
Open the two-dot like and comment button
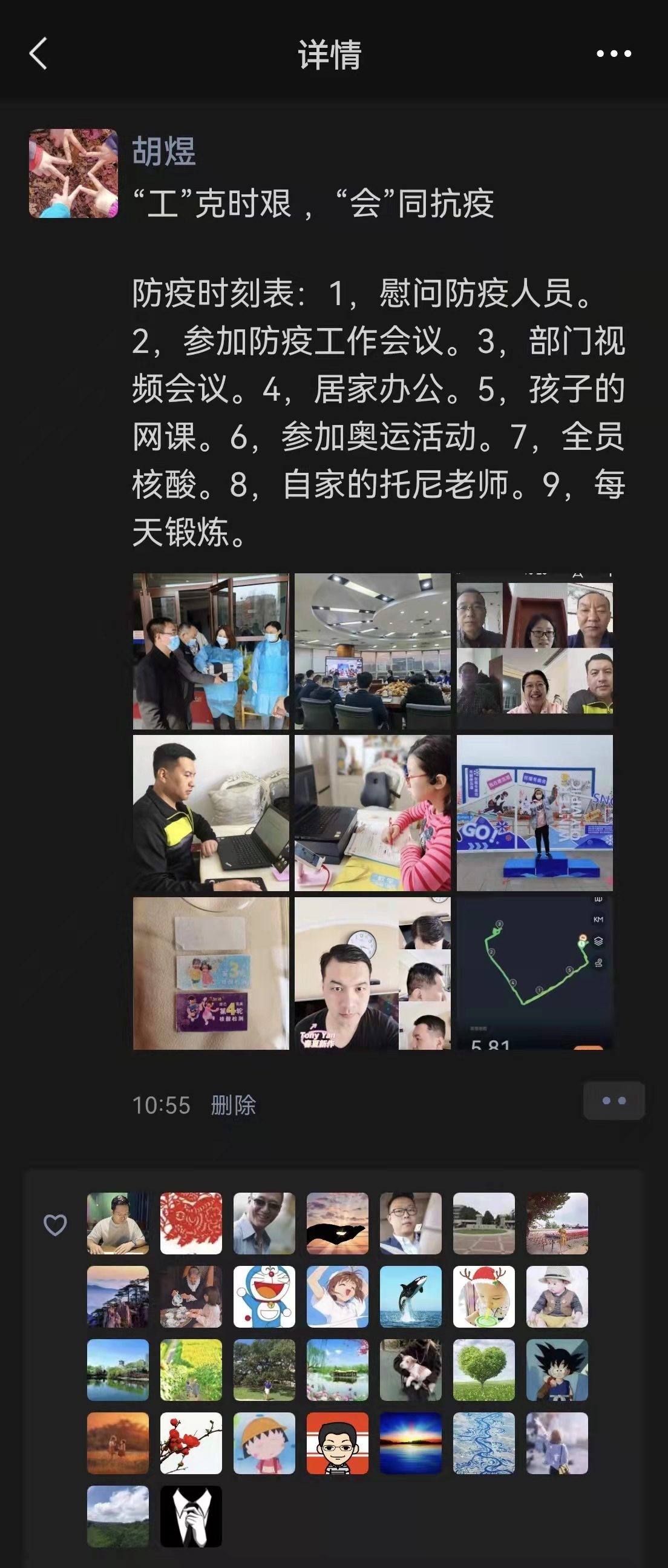point(614,1101)
